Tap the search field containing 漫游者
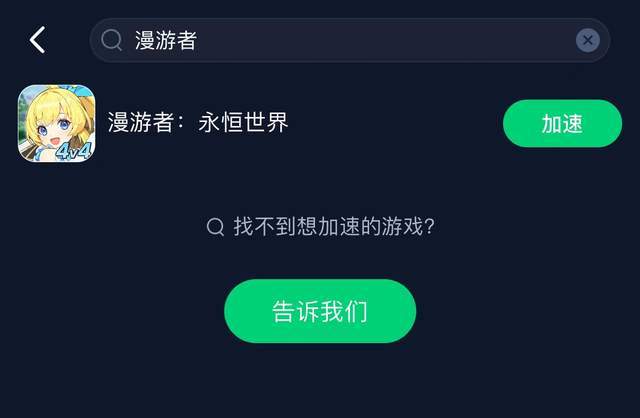 [340, 40]
